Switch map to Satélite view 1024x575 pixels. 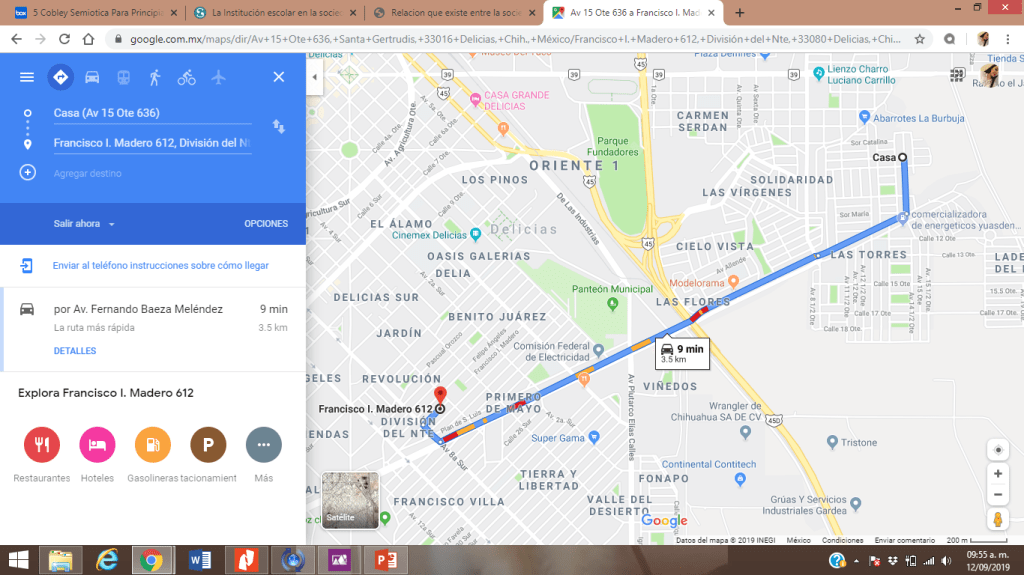point(350,500)
